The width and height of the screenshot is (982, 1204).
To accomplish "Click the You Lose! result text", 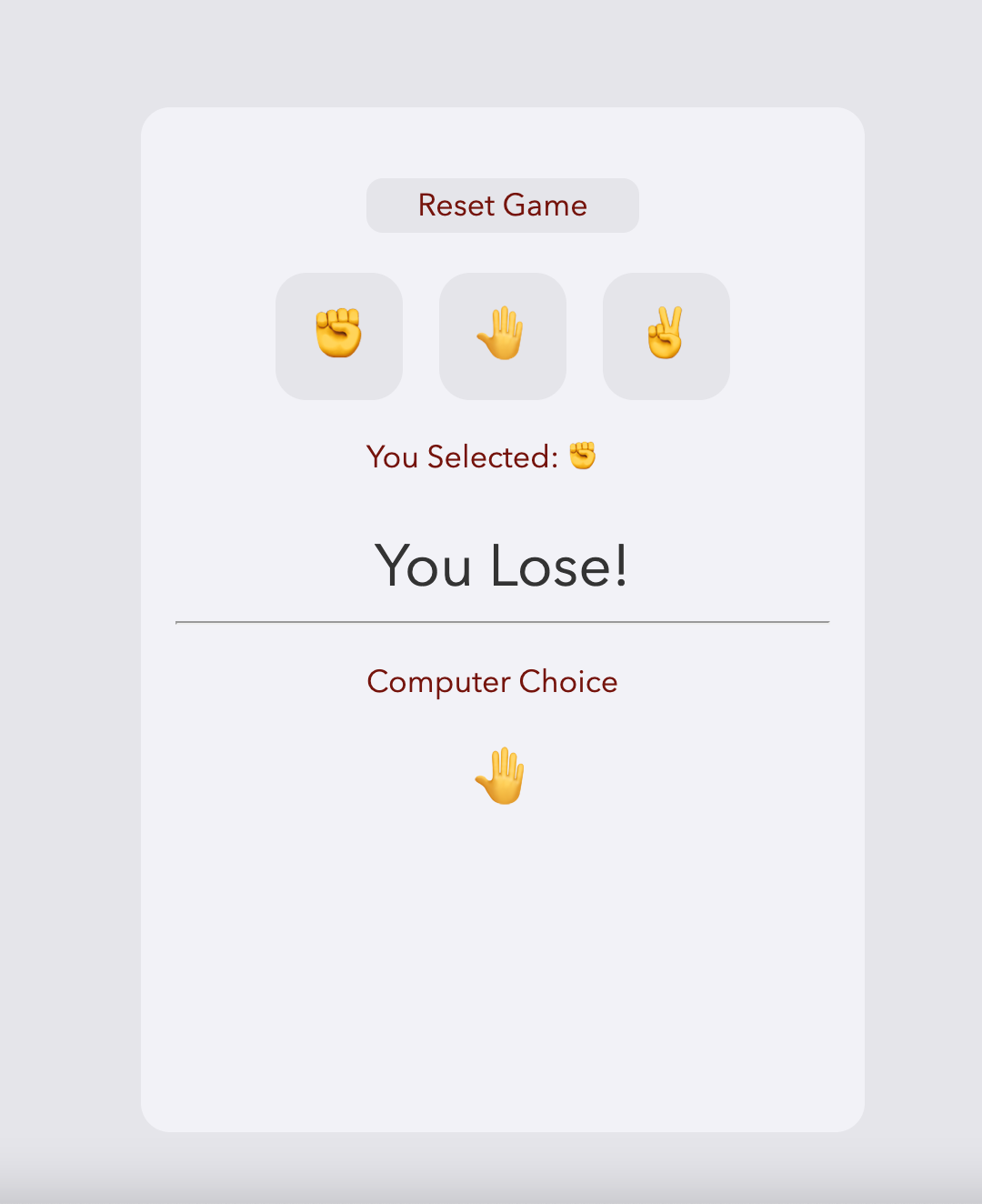I will 502,567.
